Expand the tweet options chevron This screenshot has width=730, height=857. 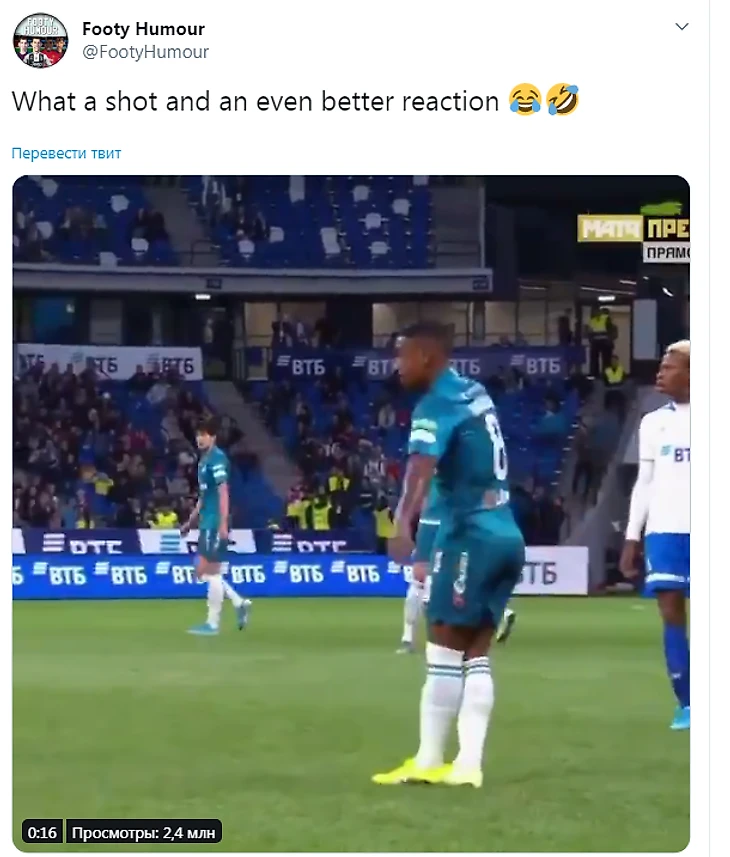click(682, 27)
